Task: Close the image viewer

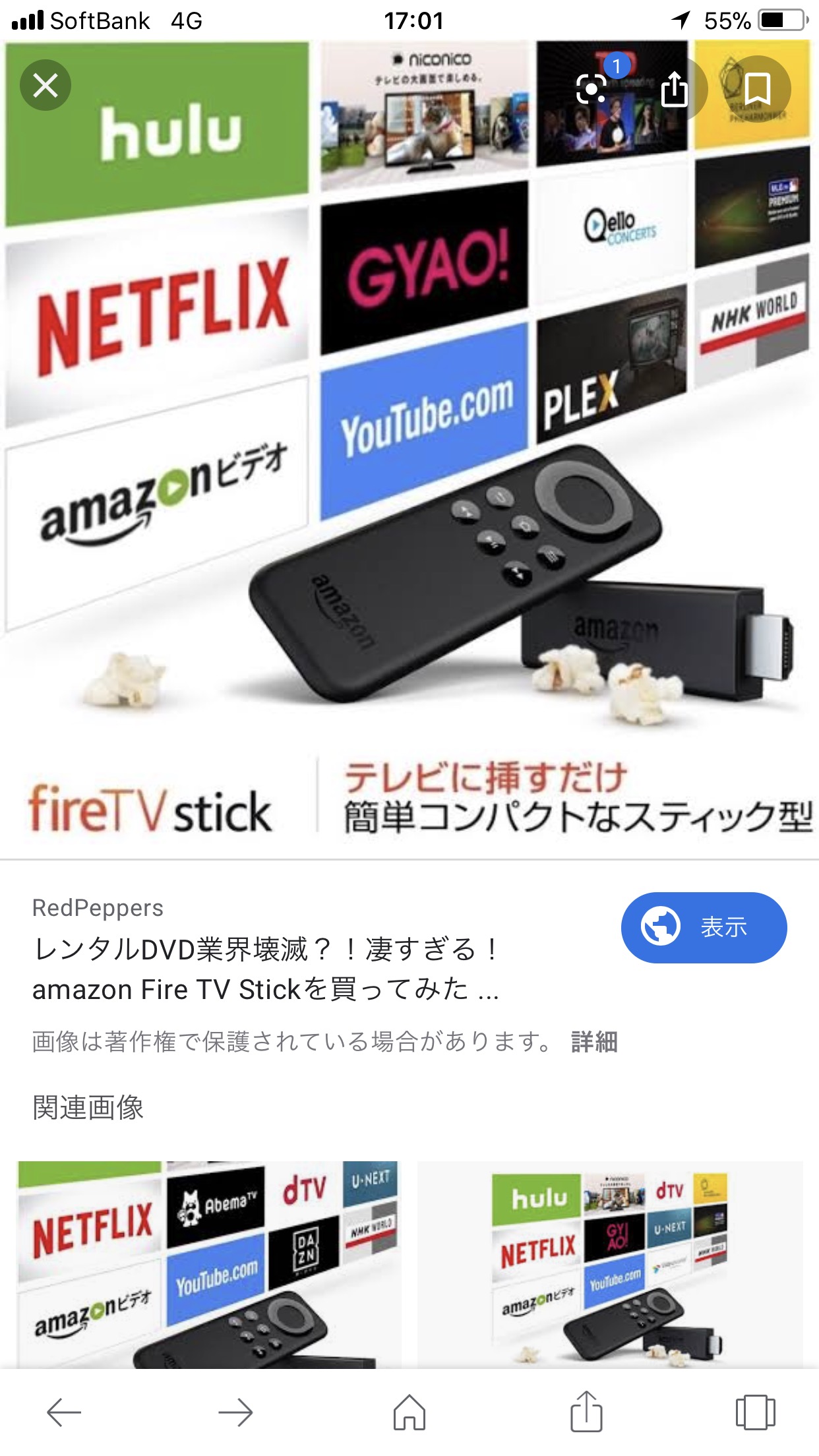Action: (45, 86)
